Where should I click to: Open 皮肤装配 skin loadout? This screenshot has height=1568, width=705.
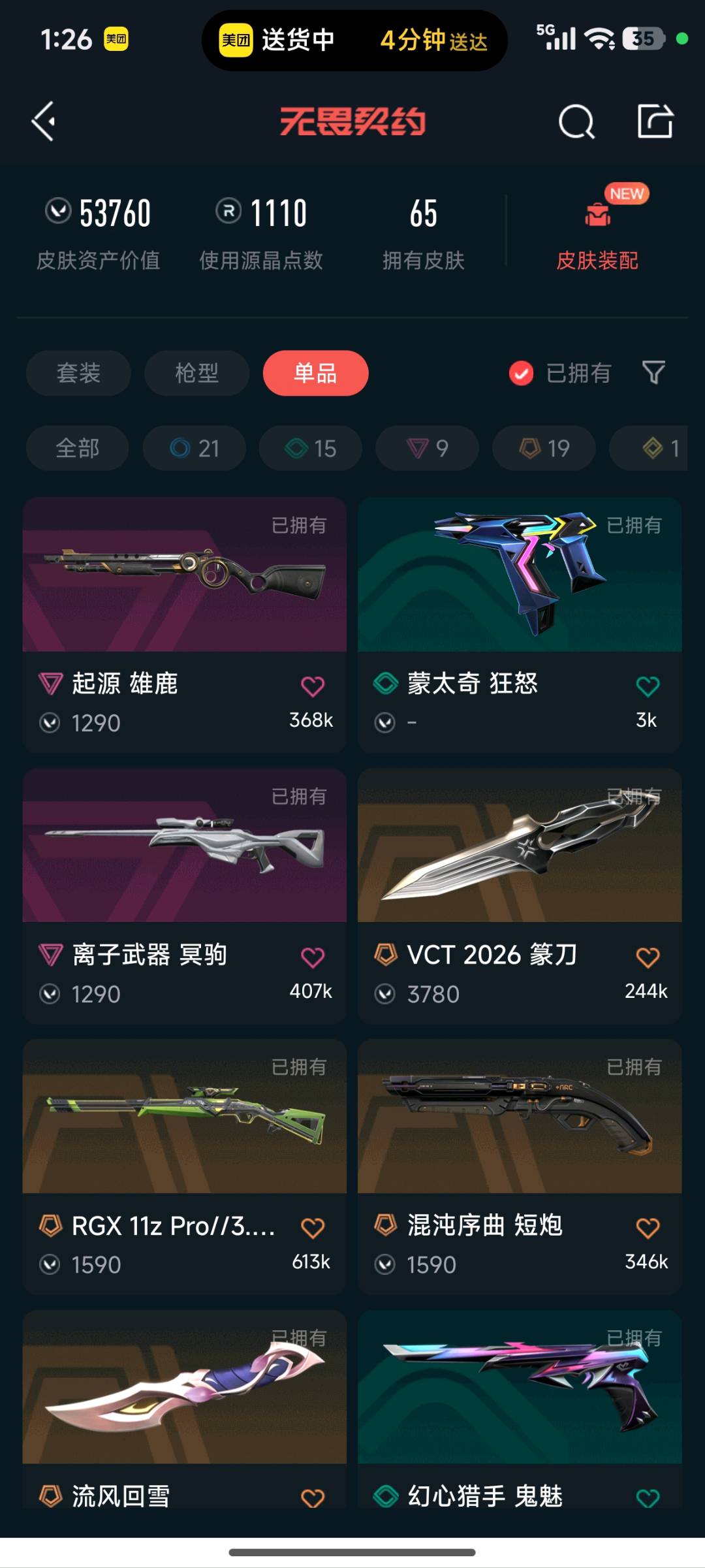(597, 235)
